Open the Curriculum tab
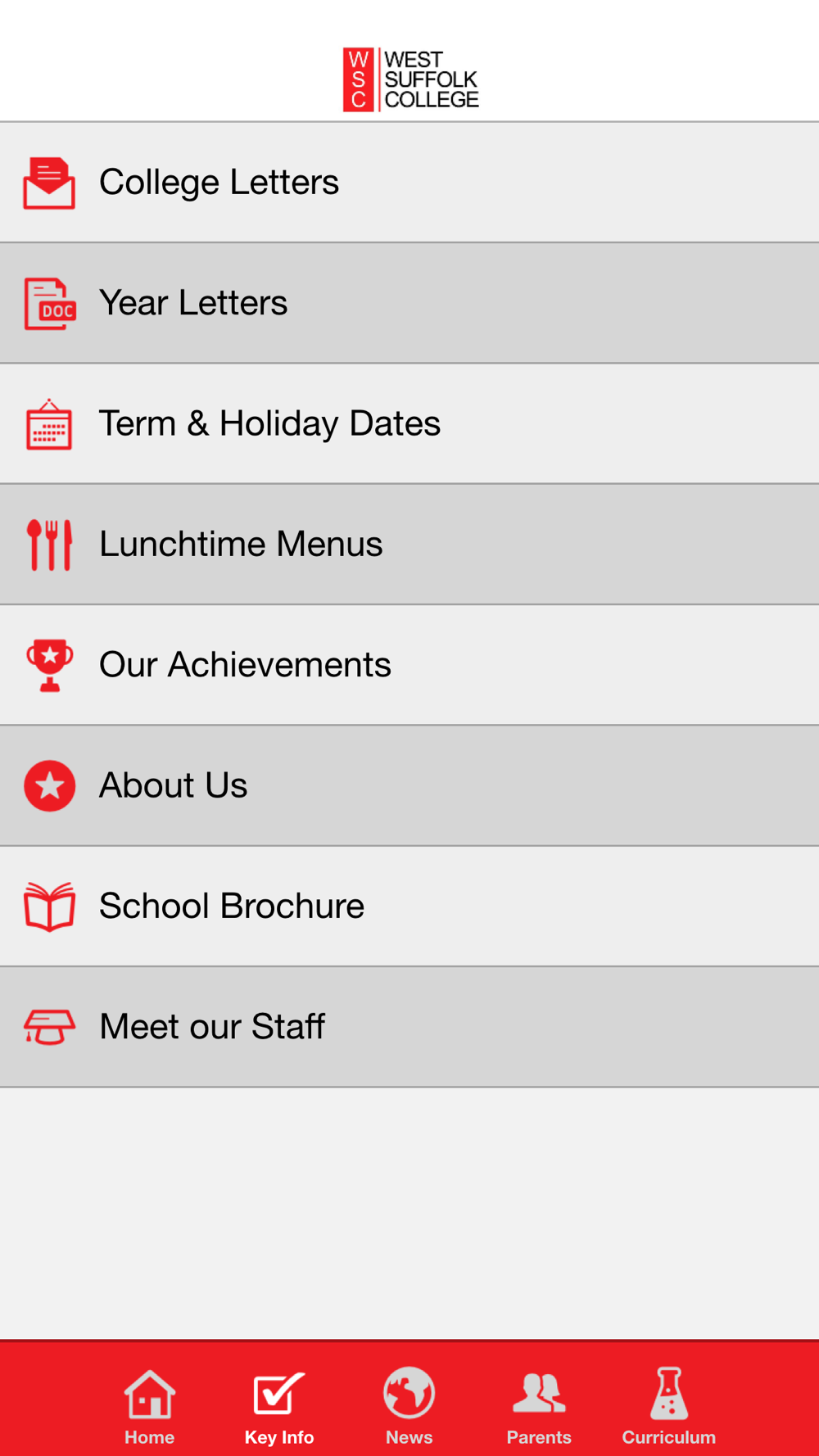This screenshot has height=1456, width=819. coord(669,1405)
